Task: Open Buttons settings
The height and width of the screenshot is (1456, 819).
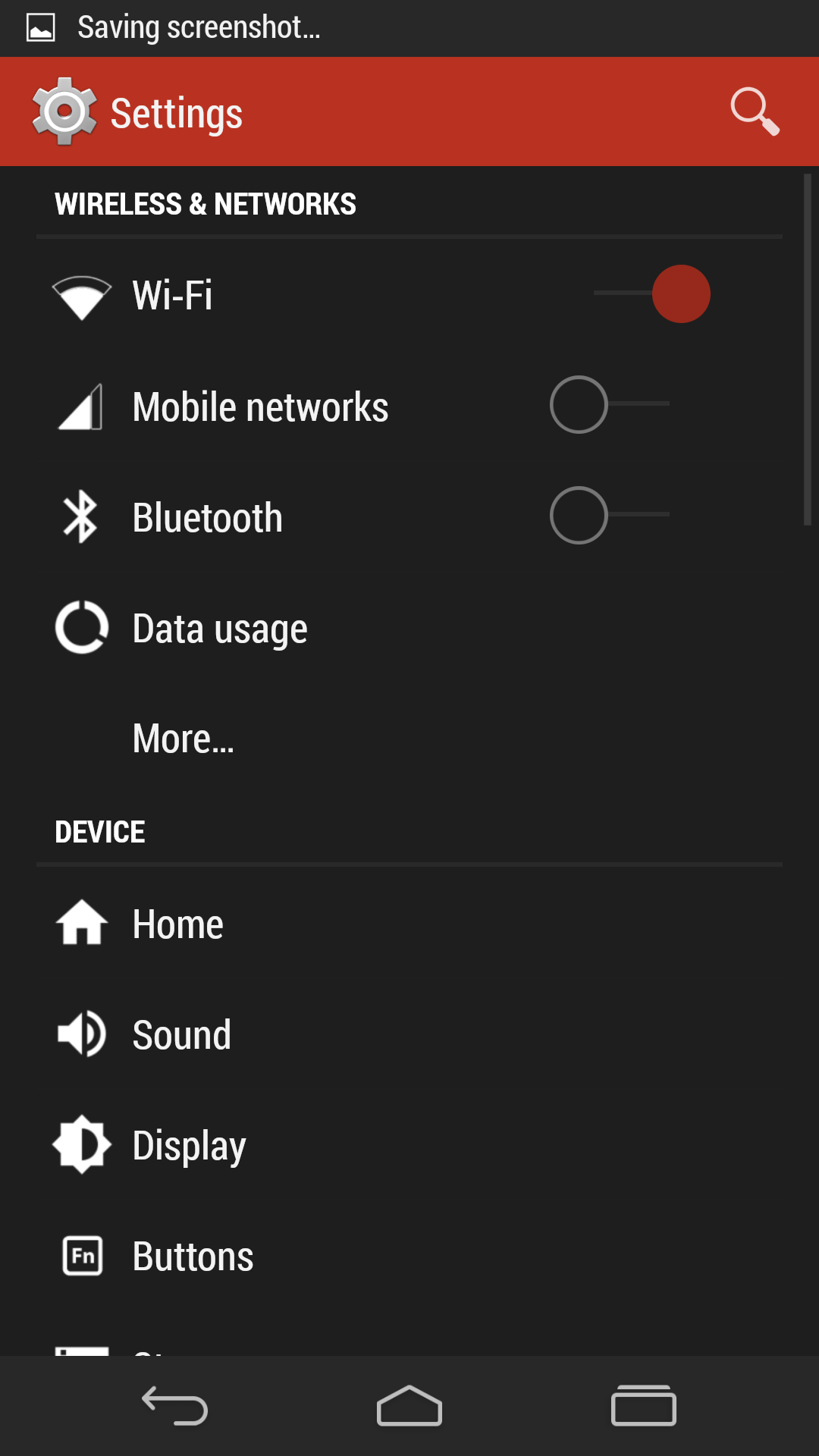Action: [x=409, y=1256]
